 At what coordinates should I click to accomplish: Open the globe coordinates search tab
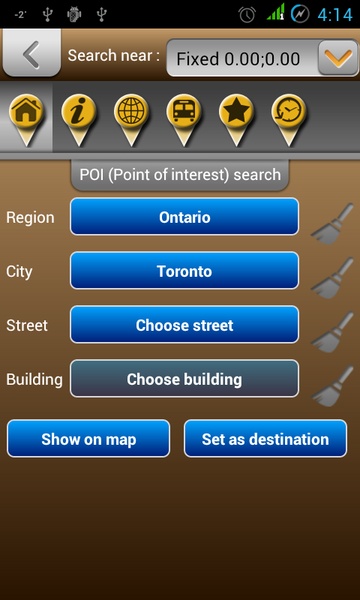(x=131, y=119)
